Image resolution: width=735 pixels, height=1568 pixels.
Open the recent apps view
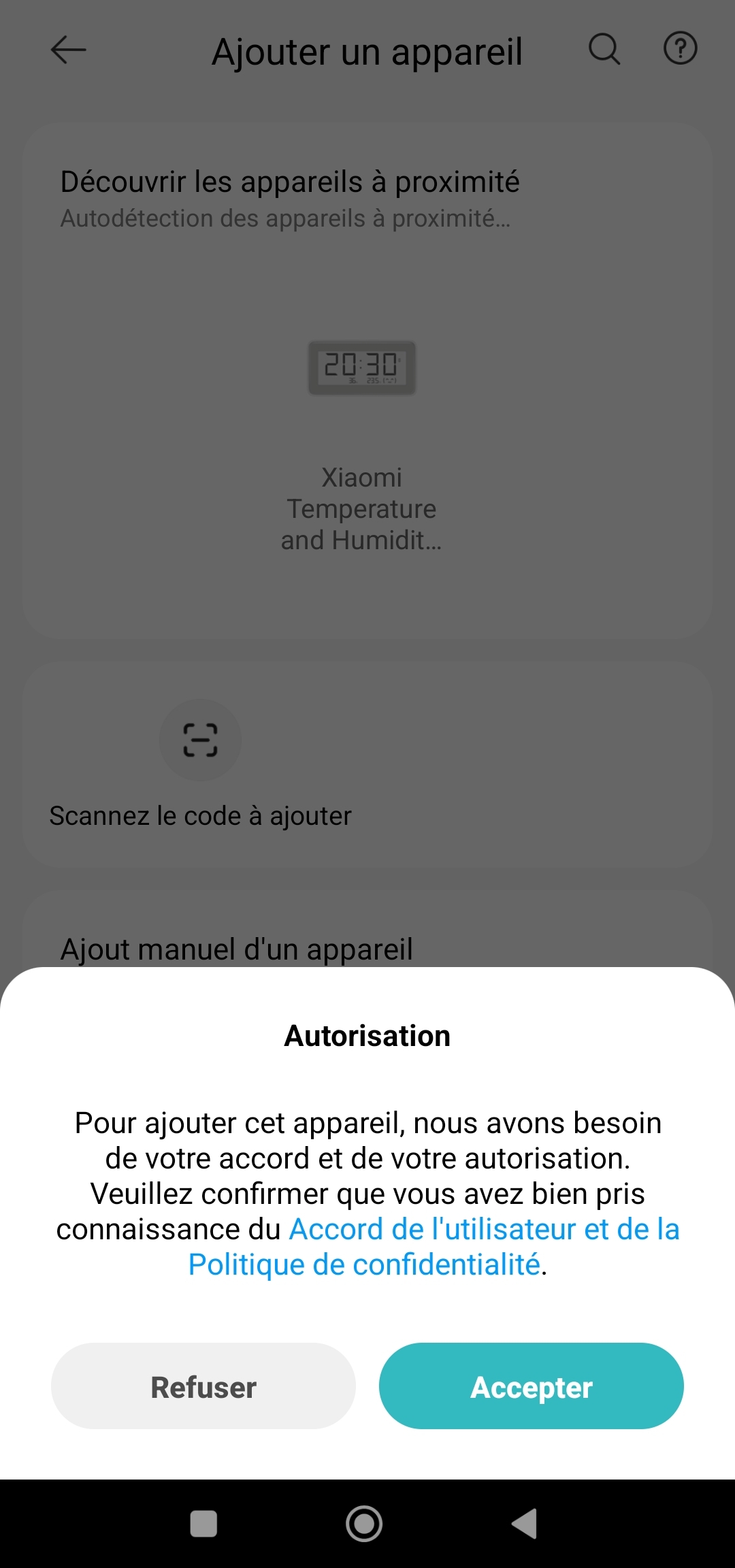(x=203, y=1524)
